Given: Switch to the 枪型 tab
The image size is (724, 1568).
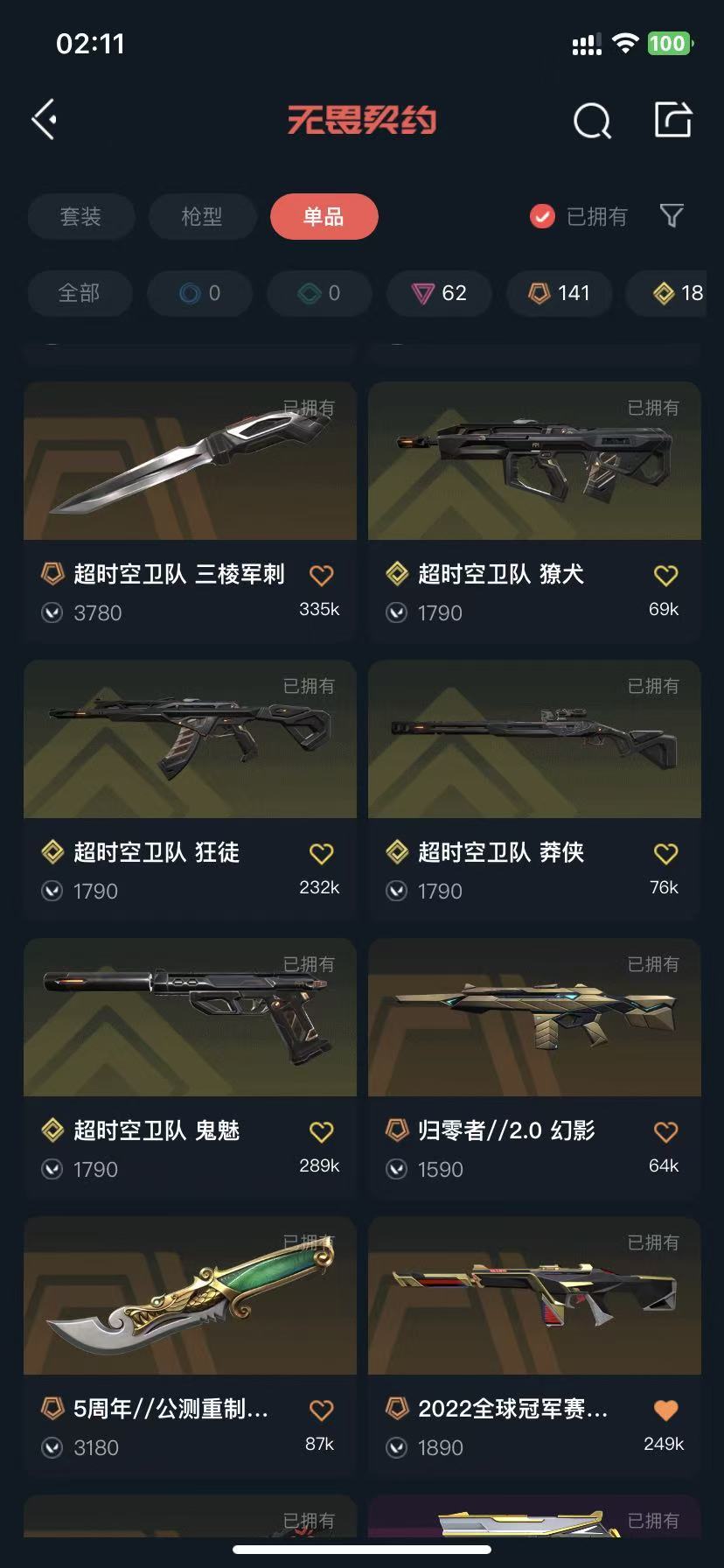Looking at the screenshot, I should (x=202, y=216).
